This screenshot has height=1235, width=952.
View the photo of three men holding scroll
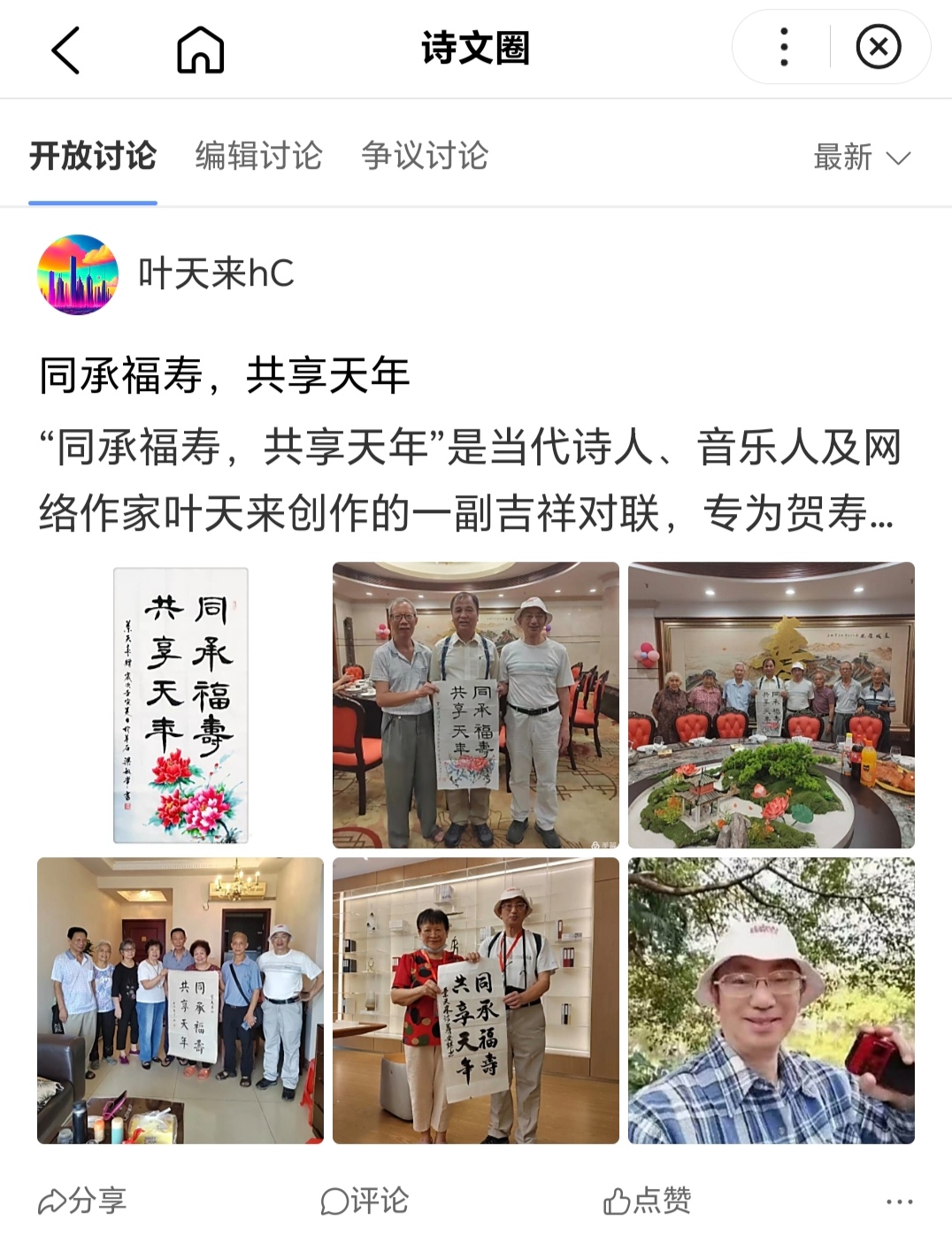click(475, 705)
